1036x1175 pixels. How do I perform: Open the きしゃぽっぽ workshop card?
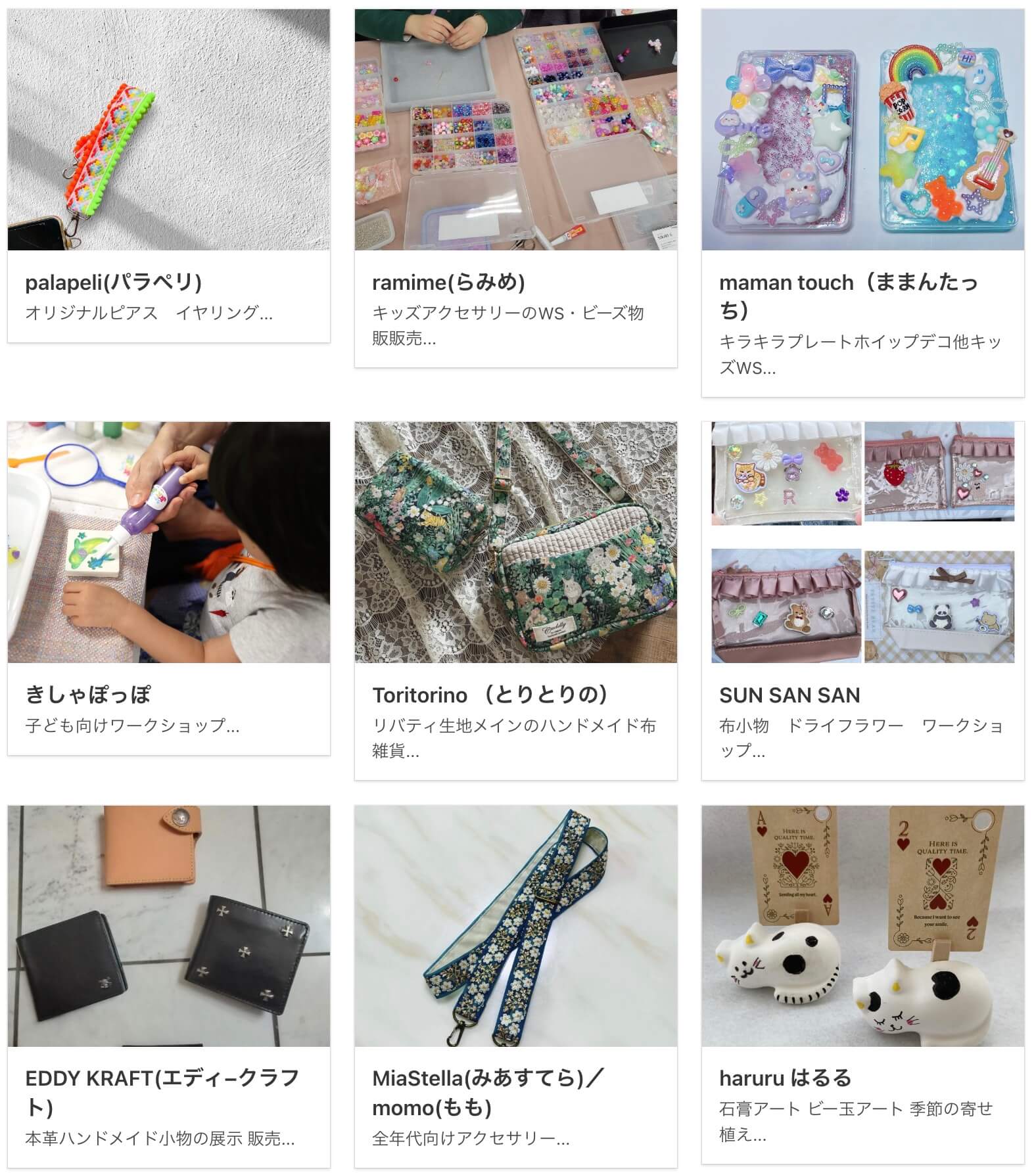point(168,588)
